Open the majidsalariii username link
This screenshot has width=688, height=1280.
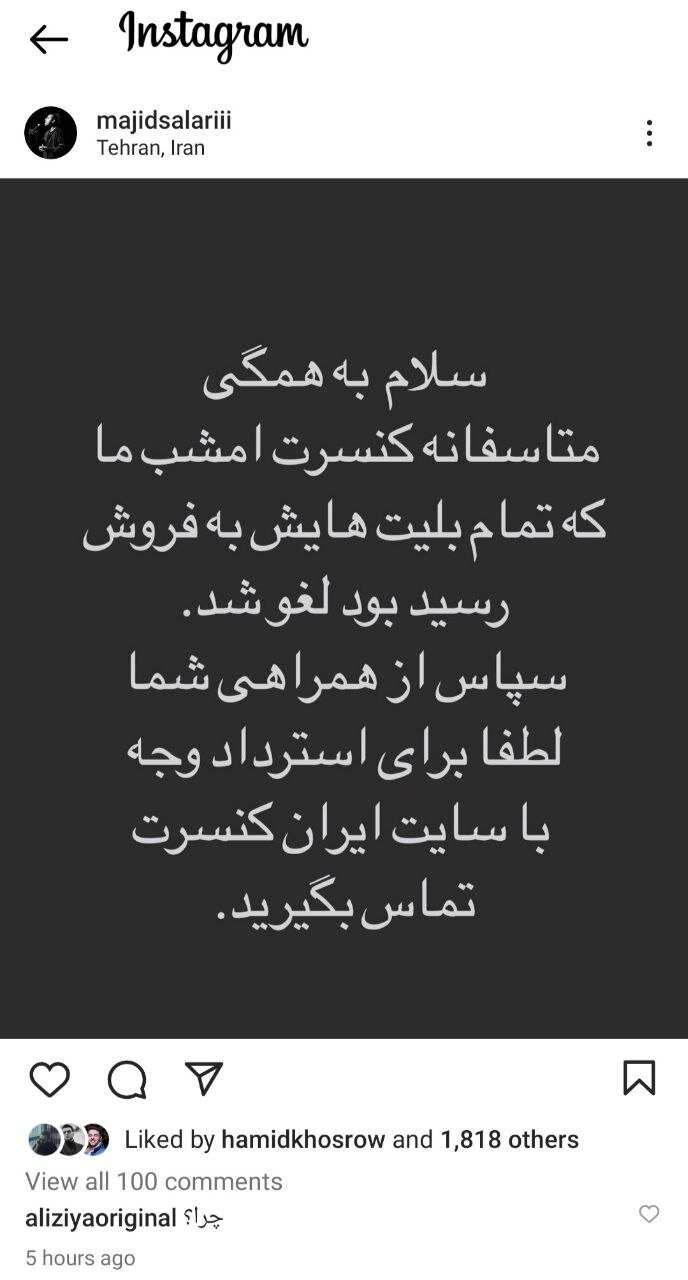(x=163, y=120)
